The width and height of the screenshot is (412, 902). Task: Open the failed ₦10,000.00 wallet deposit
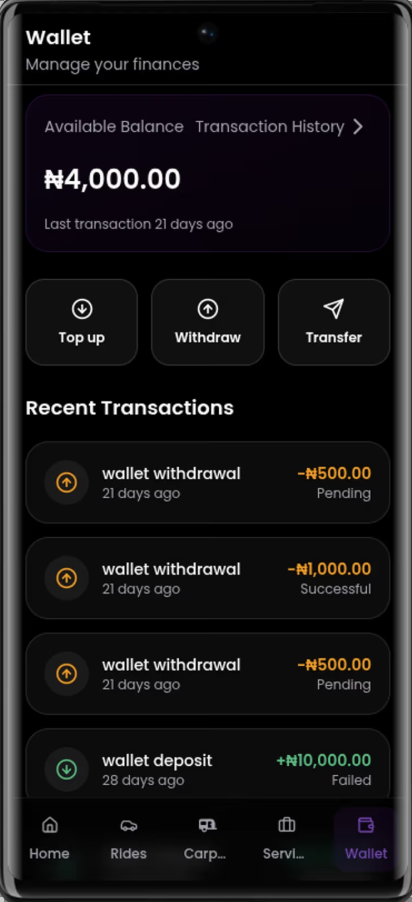point(208,764)
